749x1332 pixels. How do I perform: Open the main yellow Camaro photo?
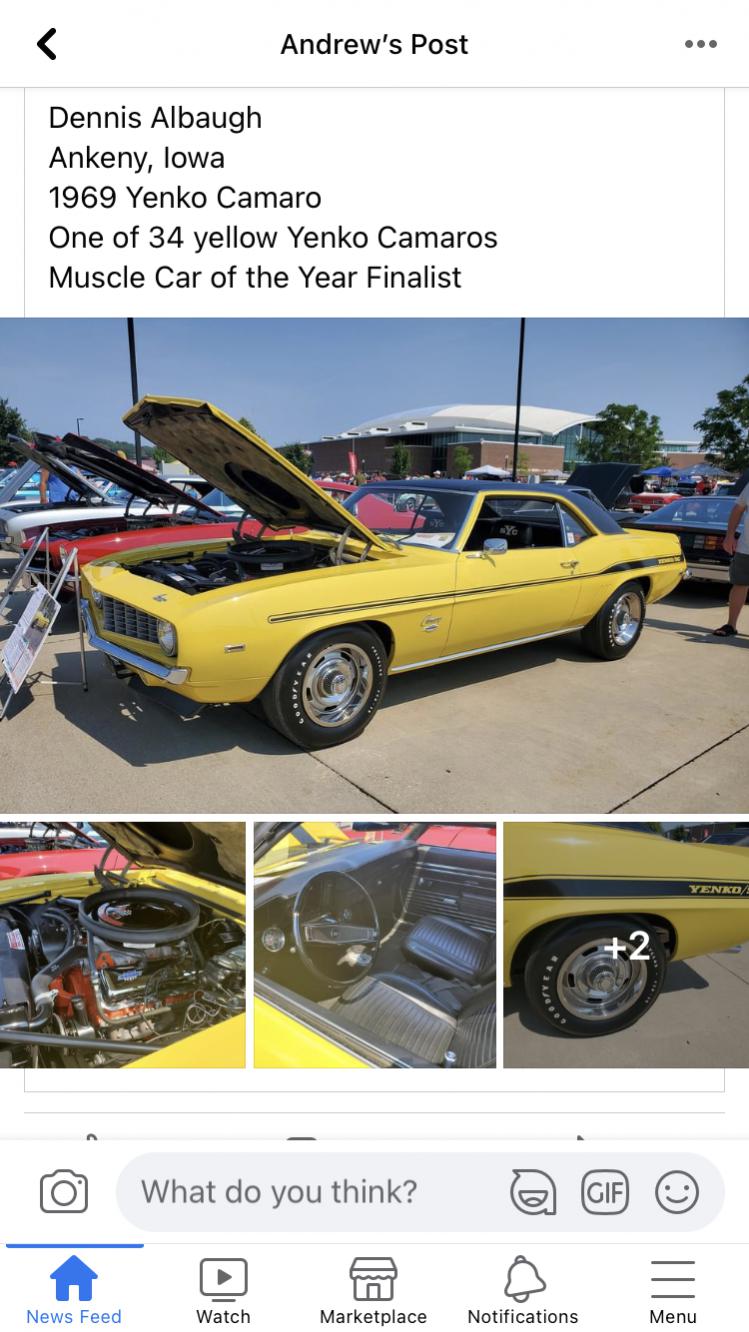(374, 565)
